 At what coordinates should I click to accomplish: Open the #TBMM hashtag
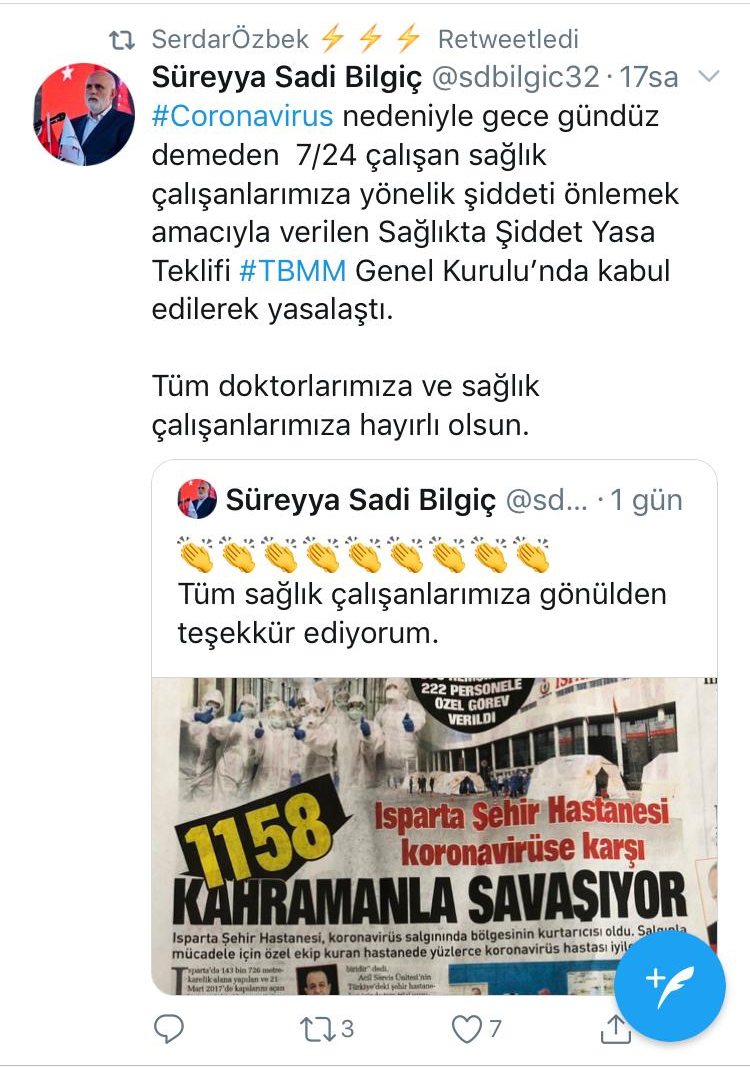(293, 271)
